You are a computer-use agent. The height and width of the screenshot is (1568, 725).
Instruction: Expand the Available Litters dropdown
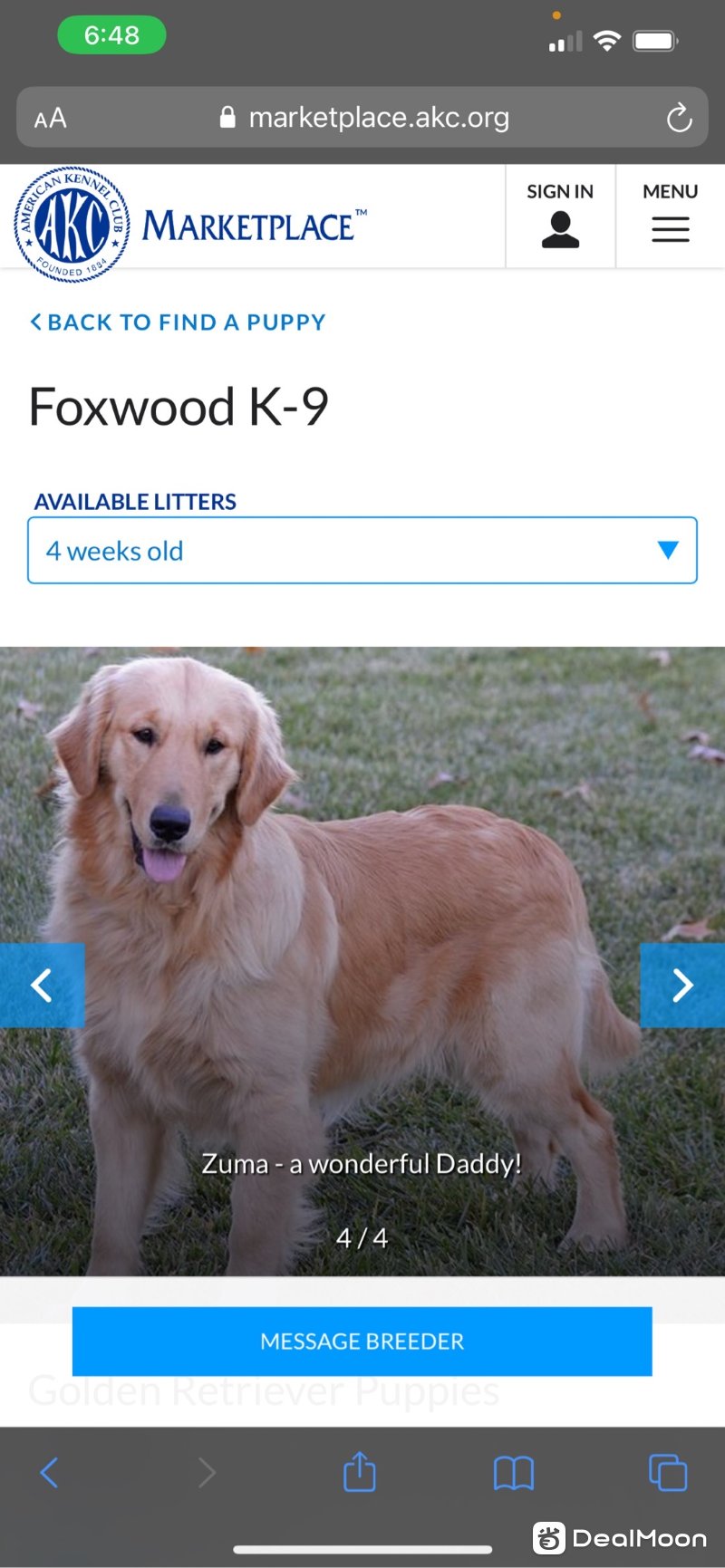pos(362,551)
